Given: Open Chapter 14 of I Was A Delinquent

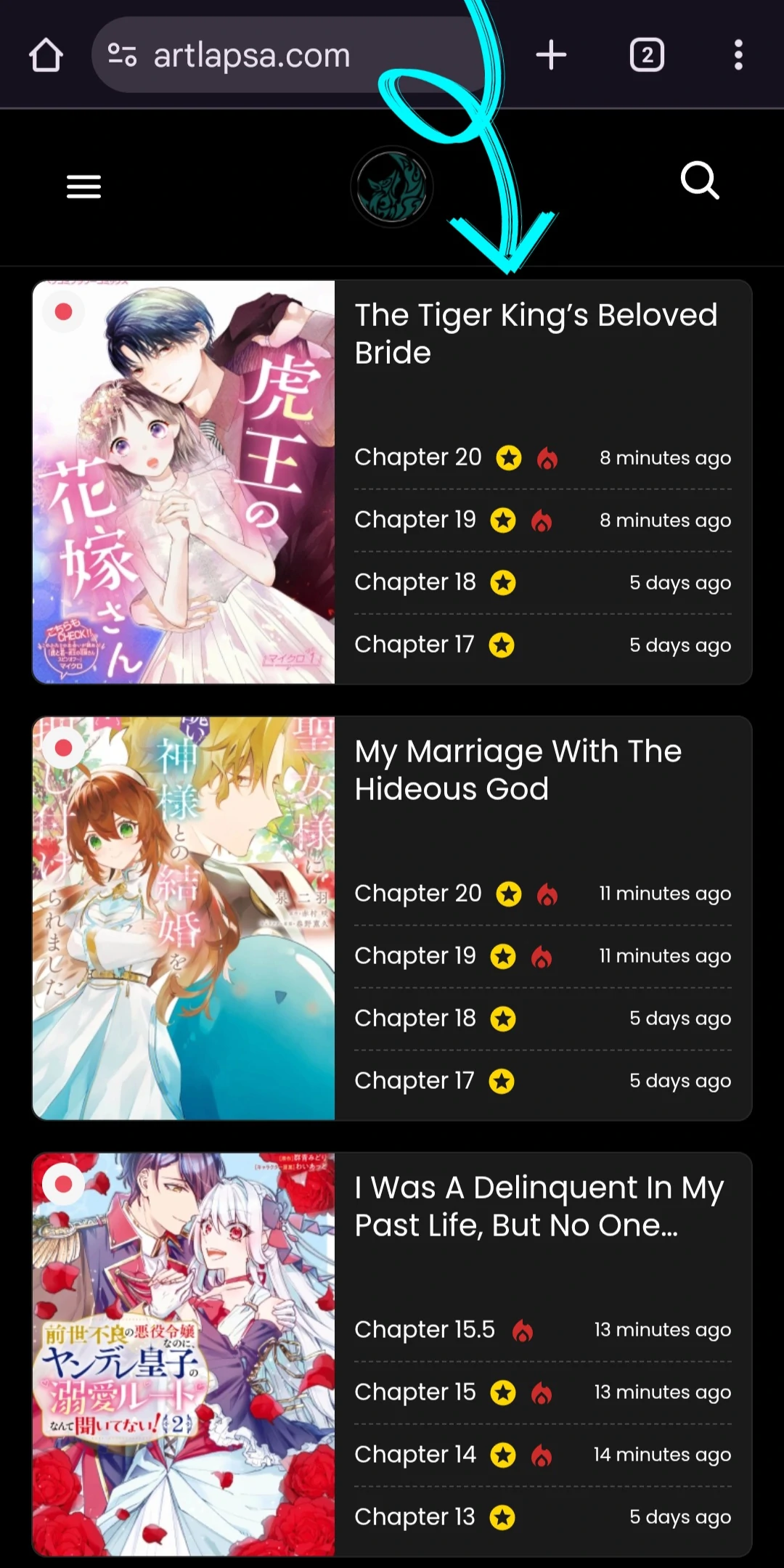Looking at the screenshot, I should pyautogui.click(x=415, y=1455).
